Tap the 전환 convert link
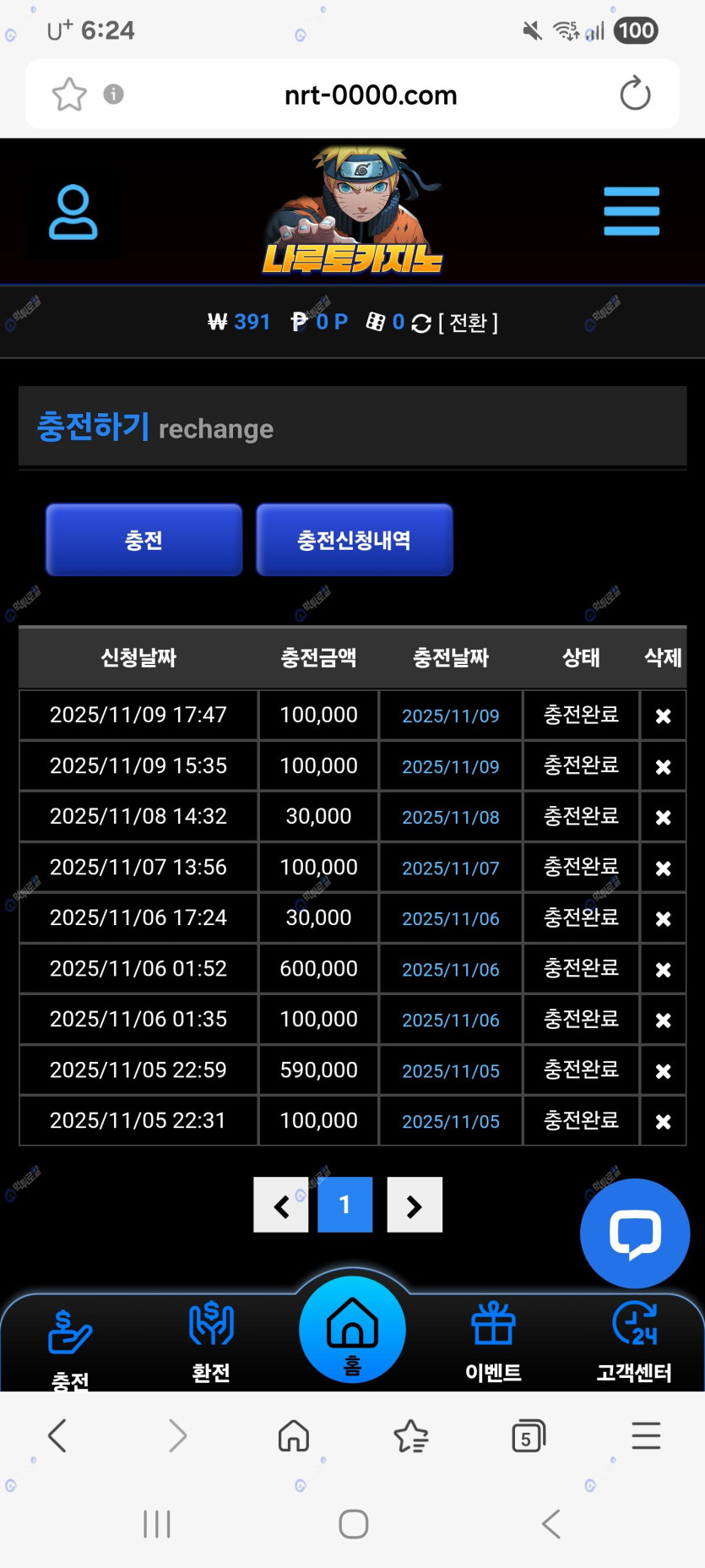The height and width of the screenshot is (1568, 705). pyautogui.click(x=468, y=323)
